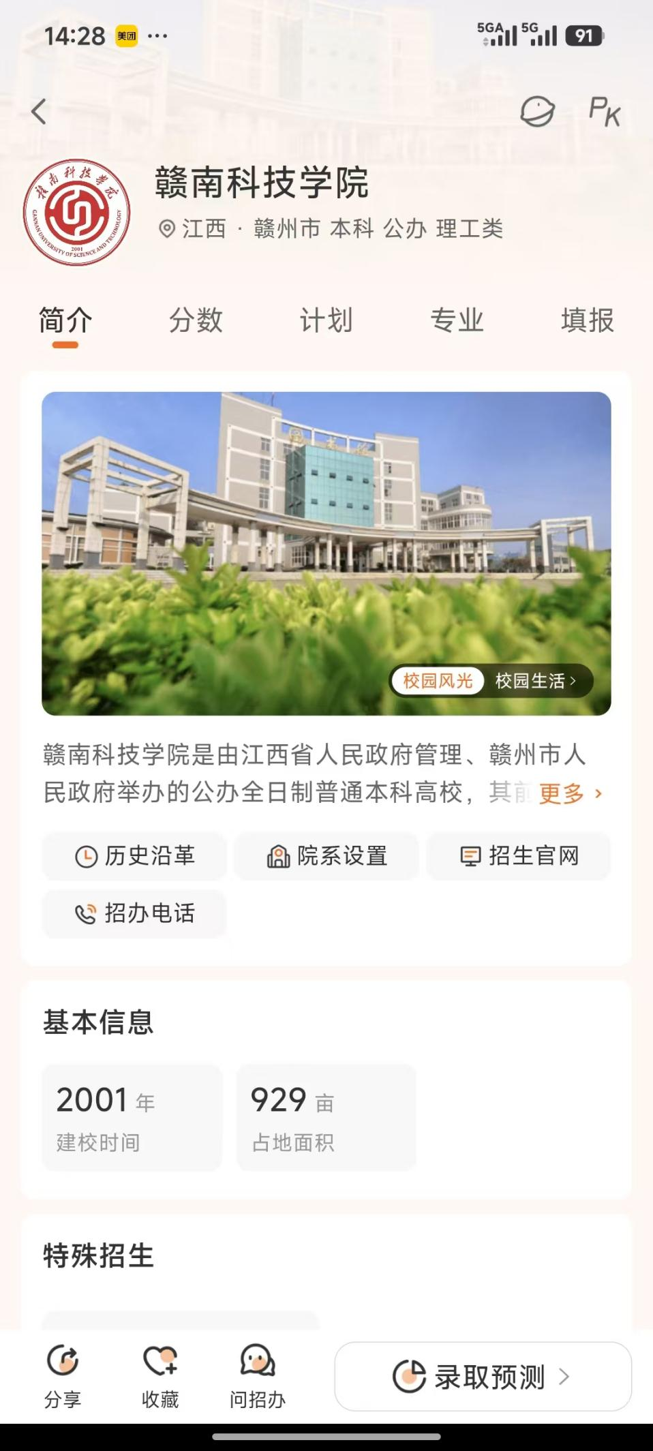Select the 填报 tab
Viewport: 653px width, 1451px height.
(x=587, y=320)
